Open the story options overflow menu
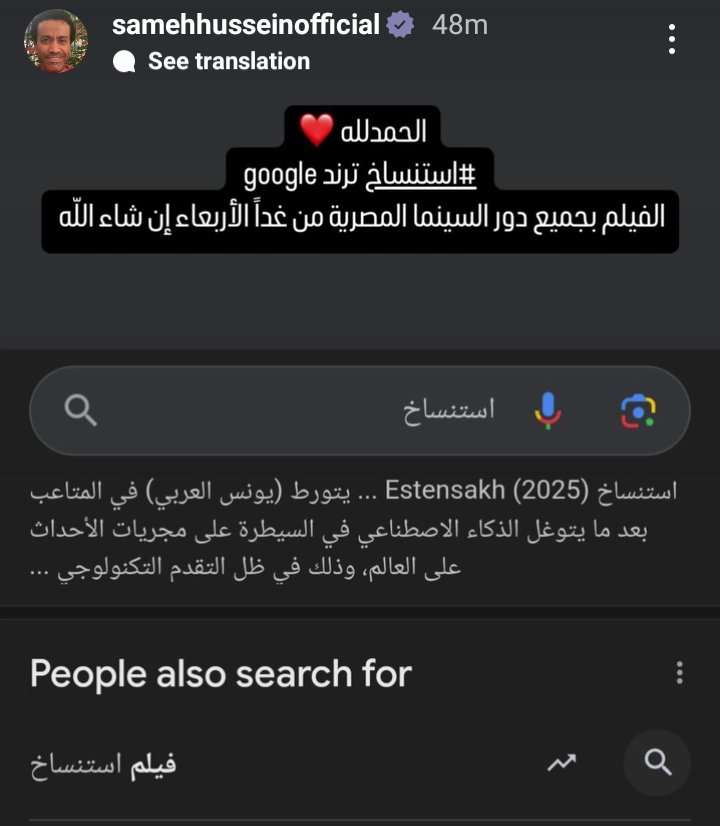Viewport: 720px width, 826px height. coord(672,39)
